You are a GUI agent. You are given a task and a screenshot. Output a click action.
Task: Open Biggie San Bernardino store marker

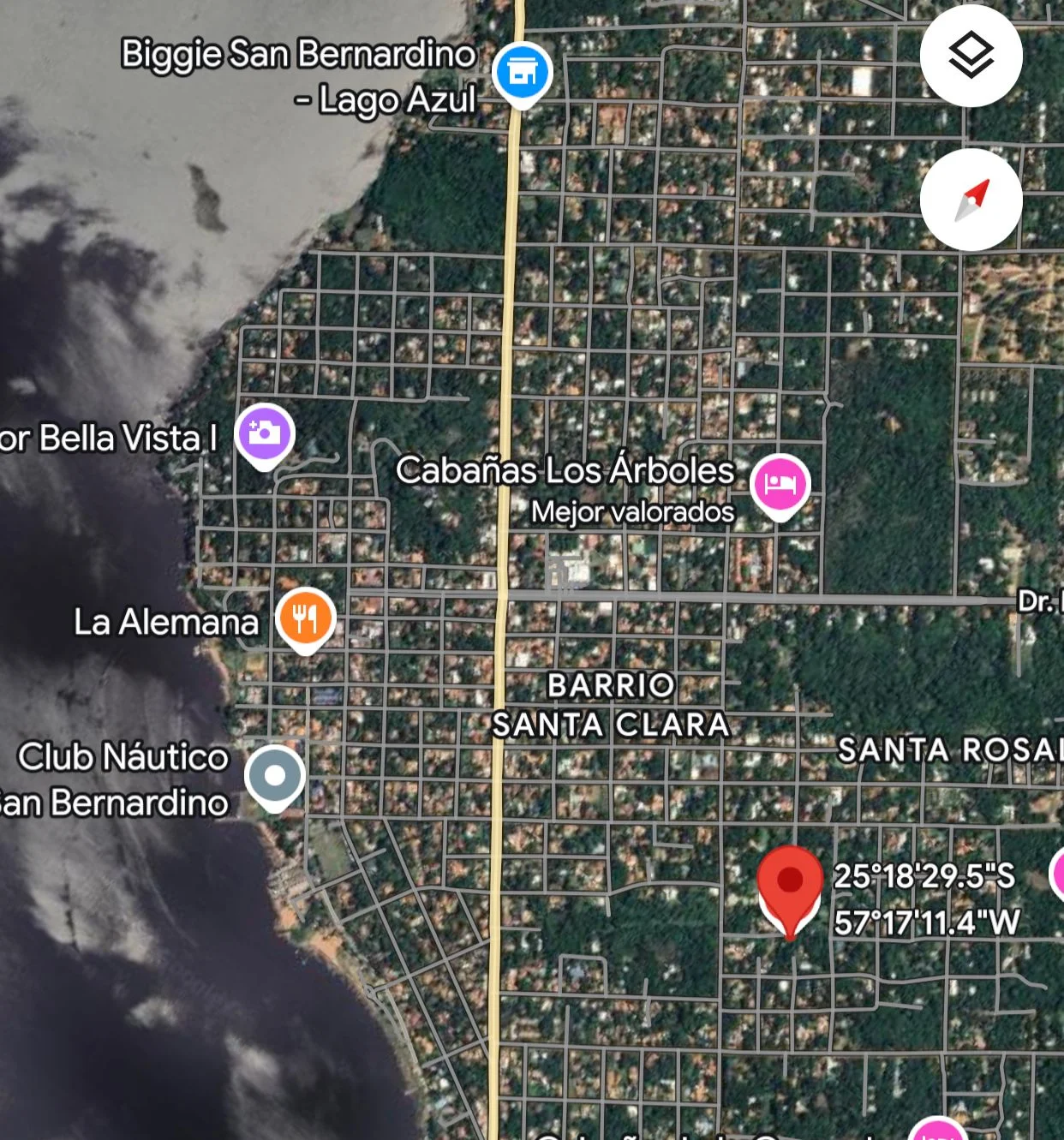pos(522,72)
